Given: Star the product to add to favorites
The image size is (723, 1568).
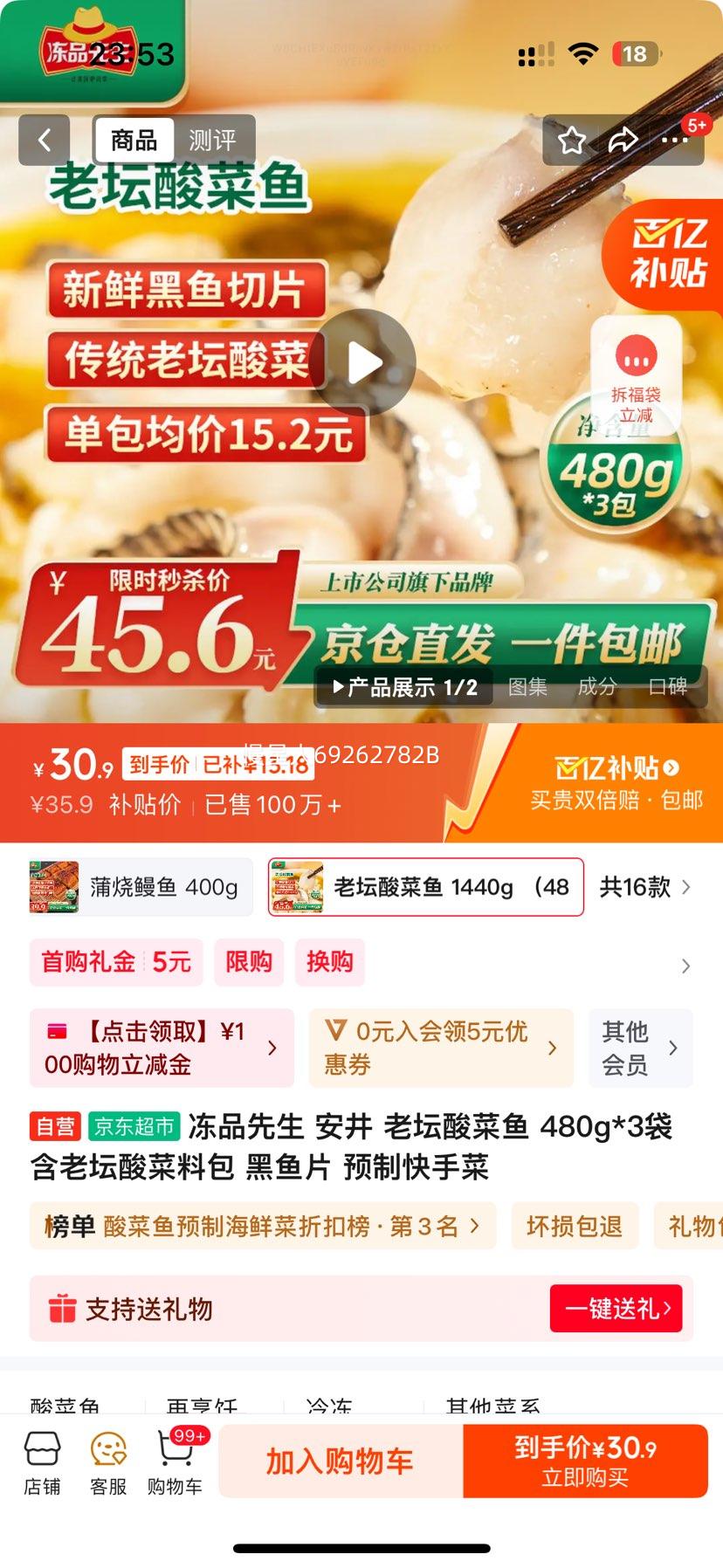Looking at the screenshot, I should point(572,140).
